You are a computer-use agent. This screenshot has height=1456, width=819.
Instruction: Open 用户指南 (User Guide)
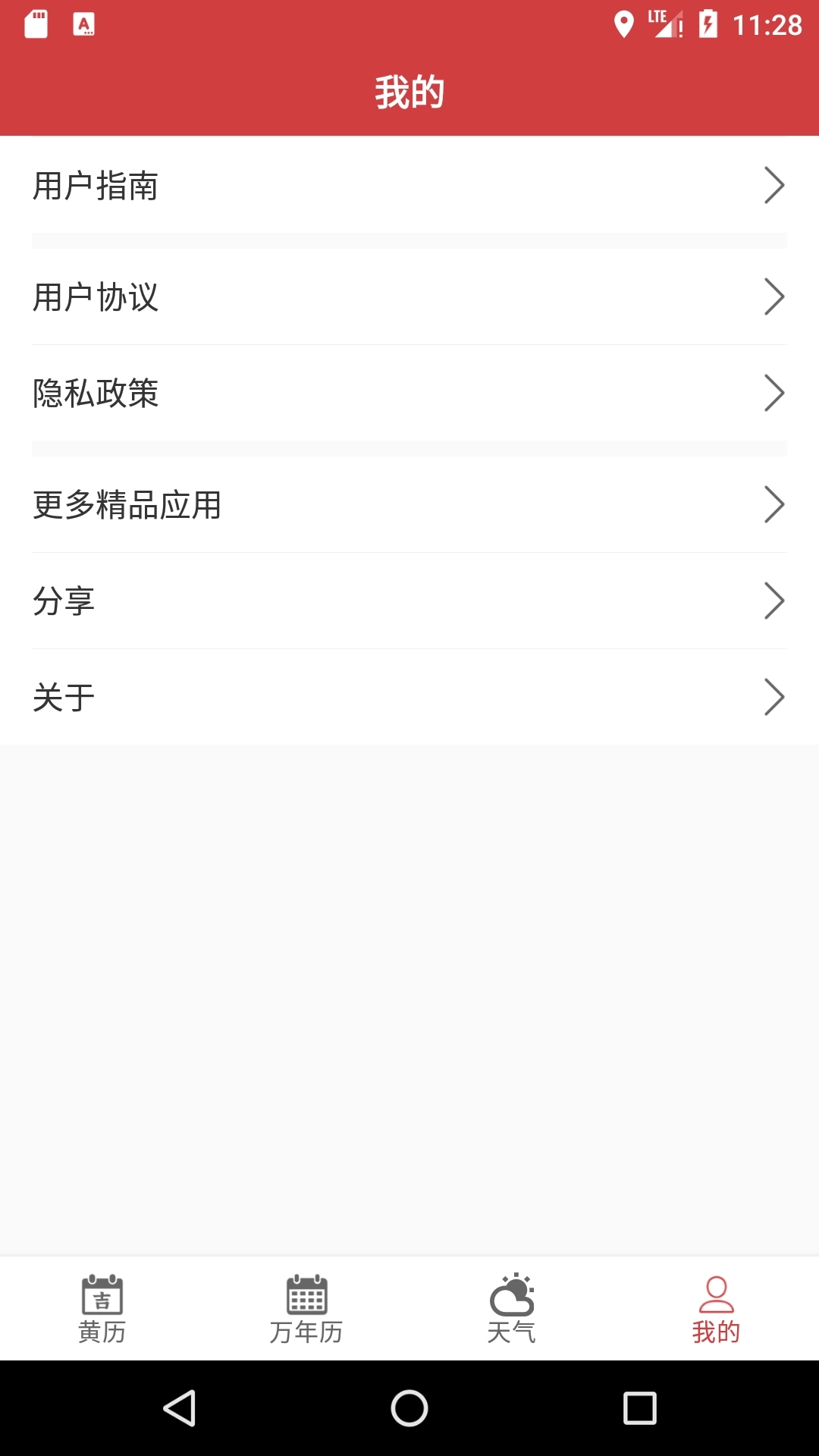pyautogui.click(x=409, y=185)
